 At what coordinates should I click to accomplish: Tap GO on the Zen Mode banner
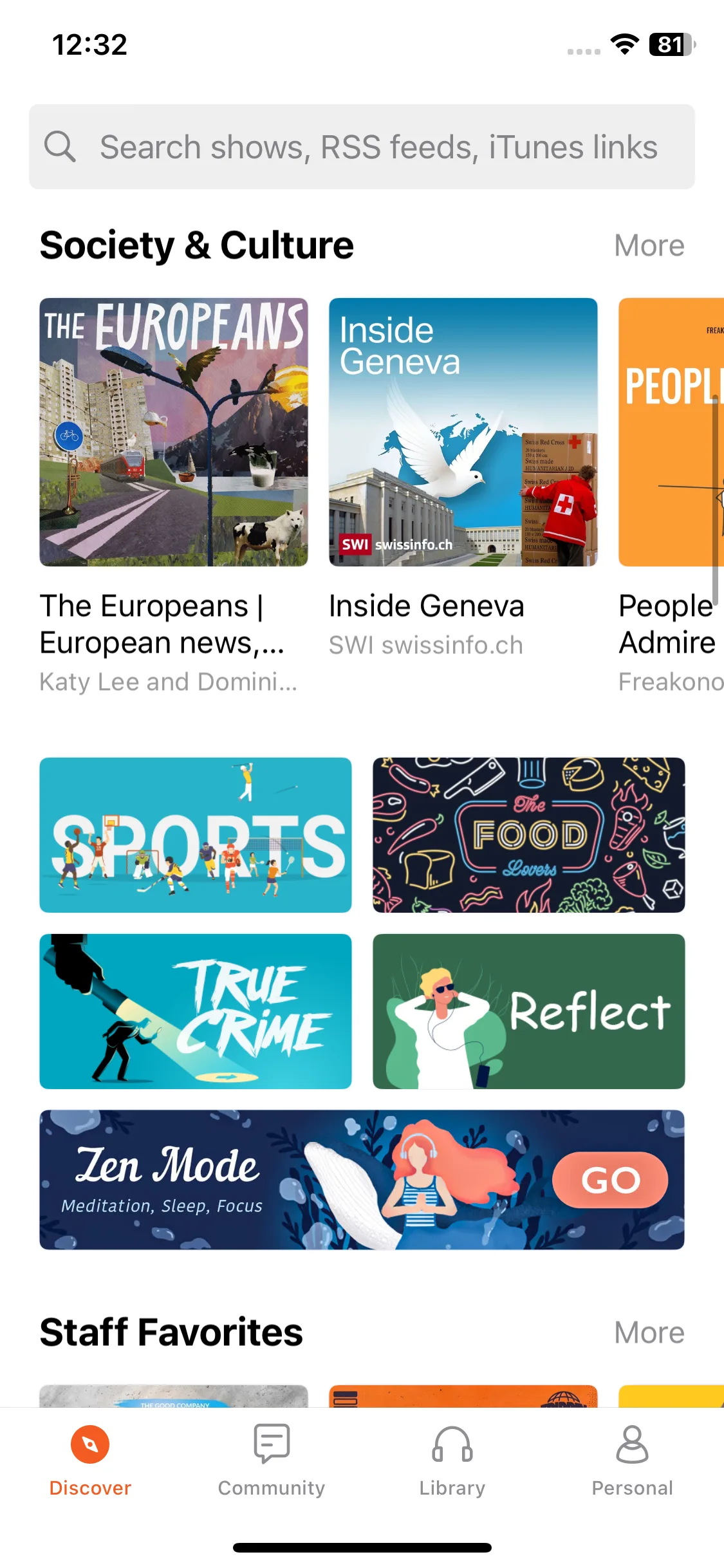(x=610, y=1180)
